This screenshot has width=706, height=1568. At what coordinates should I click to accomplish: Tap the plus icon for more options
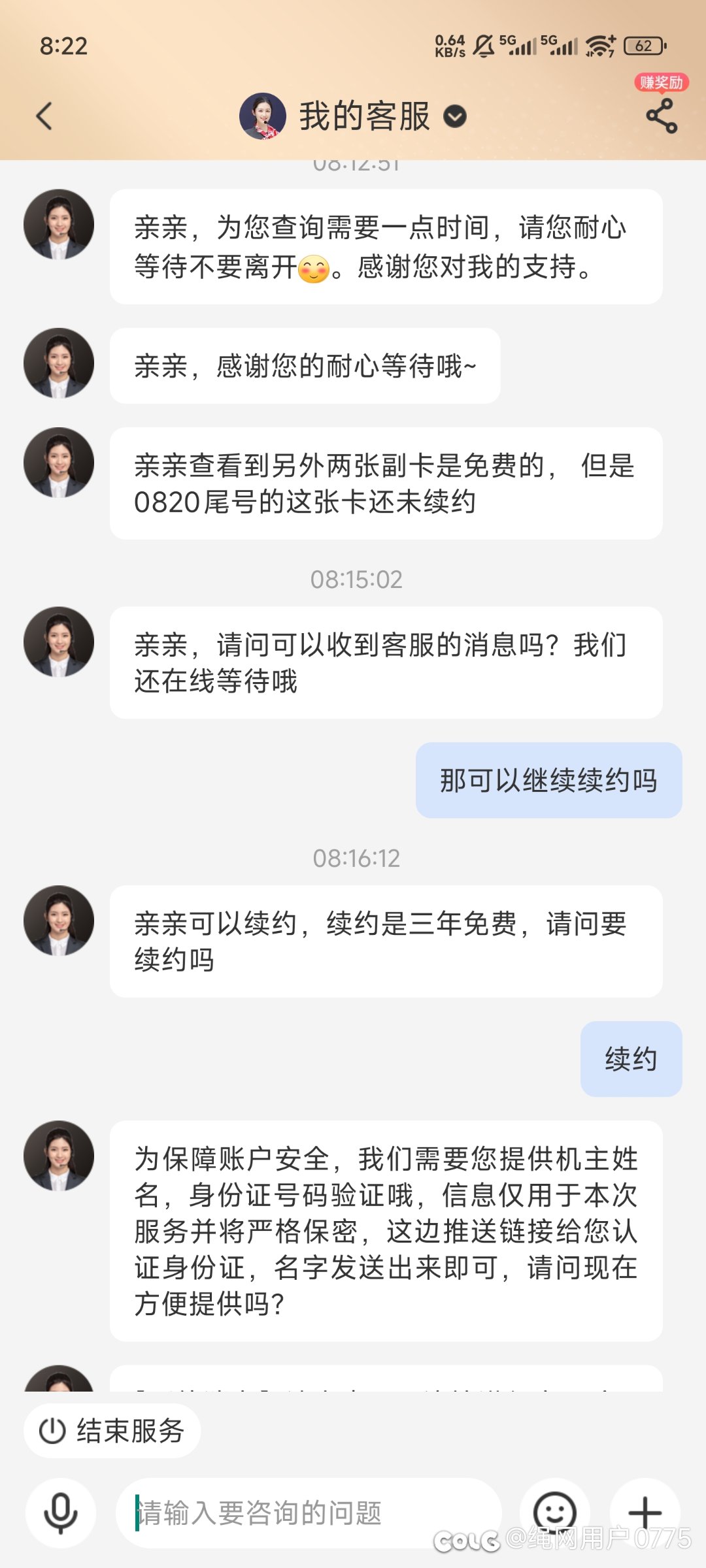[644, 1511]
